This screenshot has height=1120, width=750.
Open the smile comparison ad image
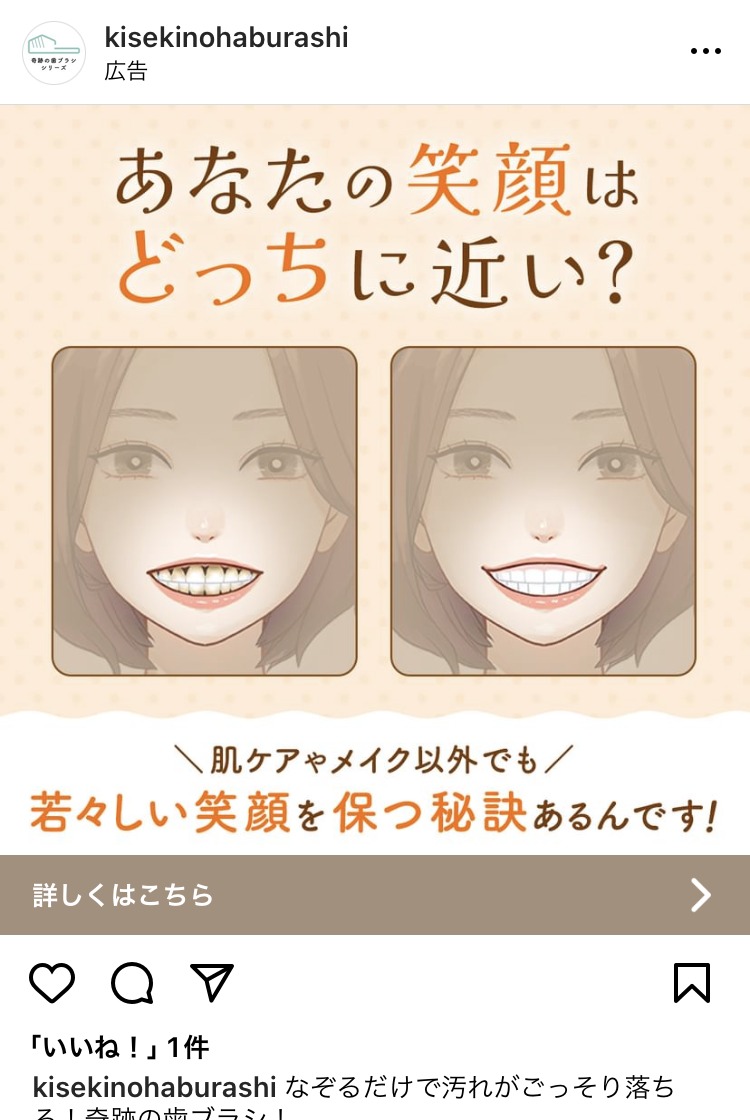(375, 480)
